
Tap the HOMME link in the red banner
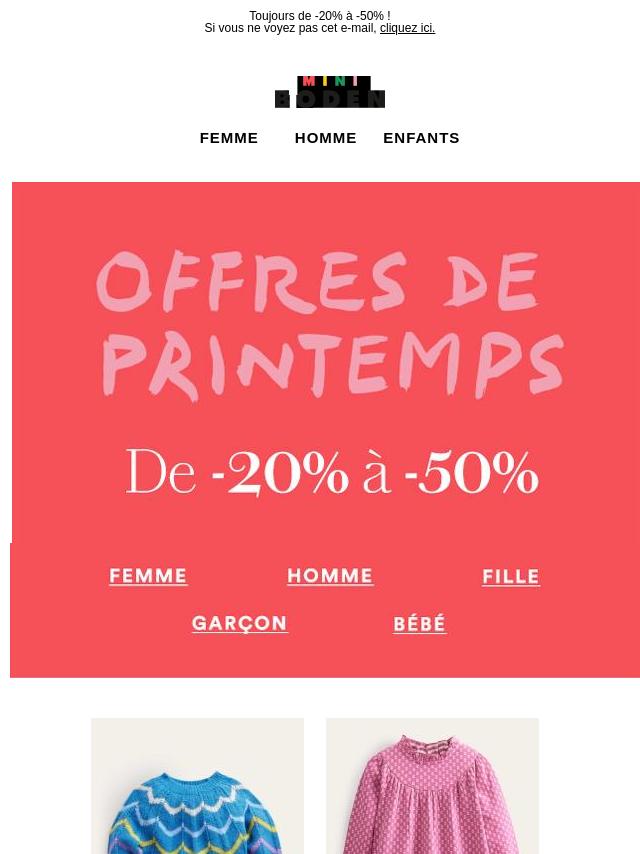coord(330,576)
